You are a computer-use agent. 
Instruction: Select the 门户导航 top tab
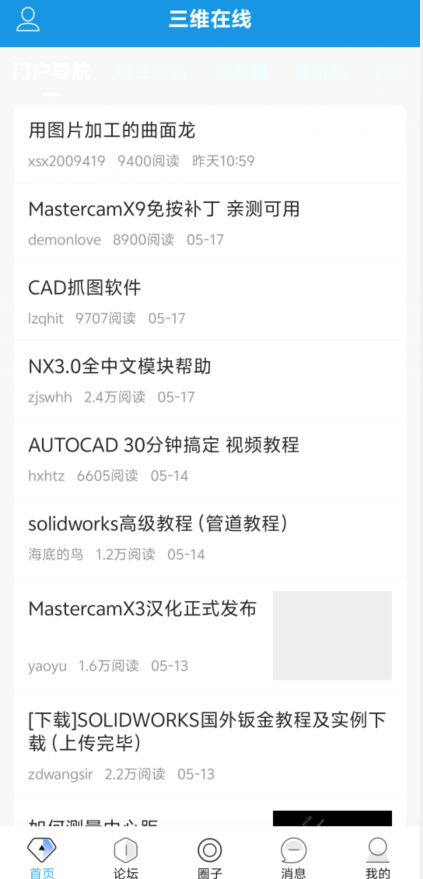51,72
